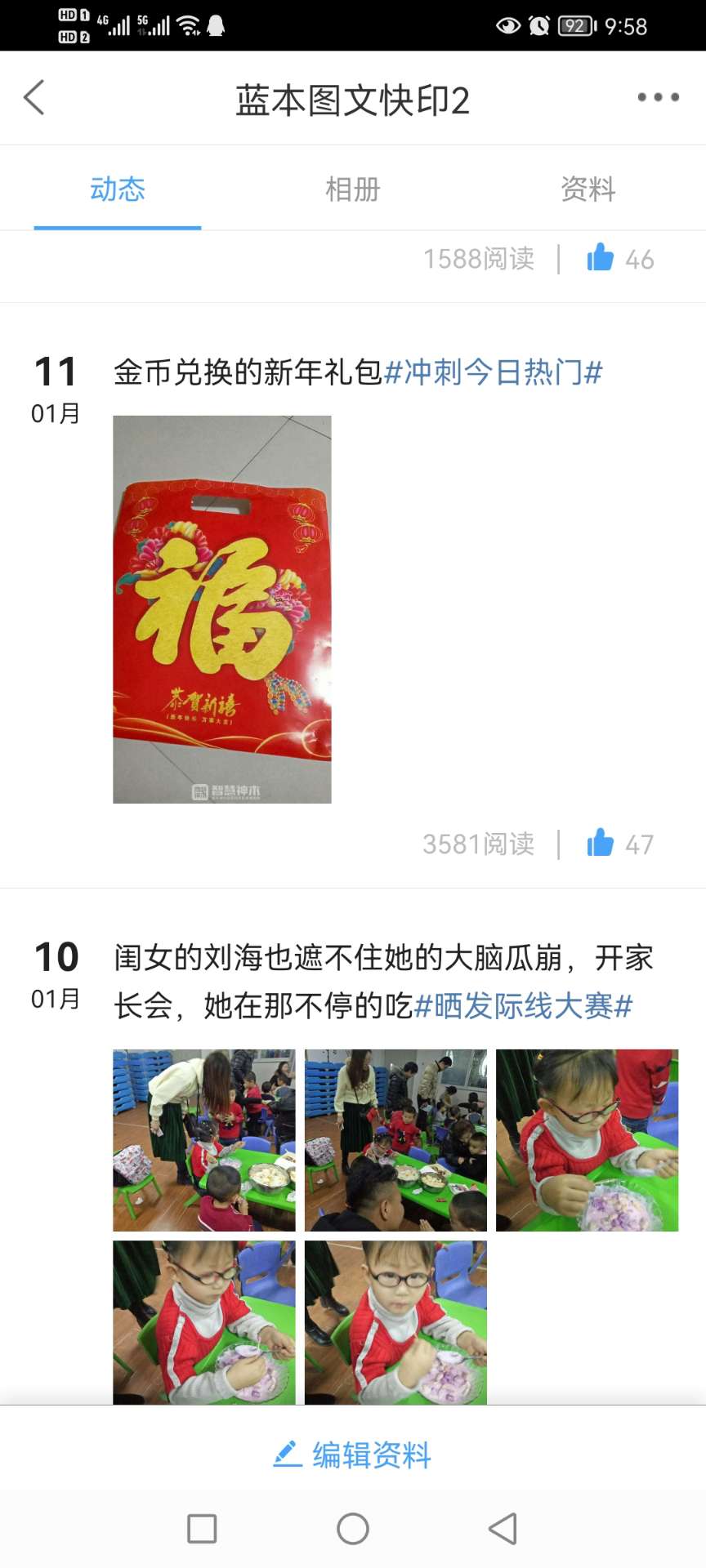View the red 福 gift bag photo
This screenshot has width=706, height=1568.
[222, 609]
